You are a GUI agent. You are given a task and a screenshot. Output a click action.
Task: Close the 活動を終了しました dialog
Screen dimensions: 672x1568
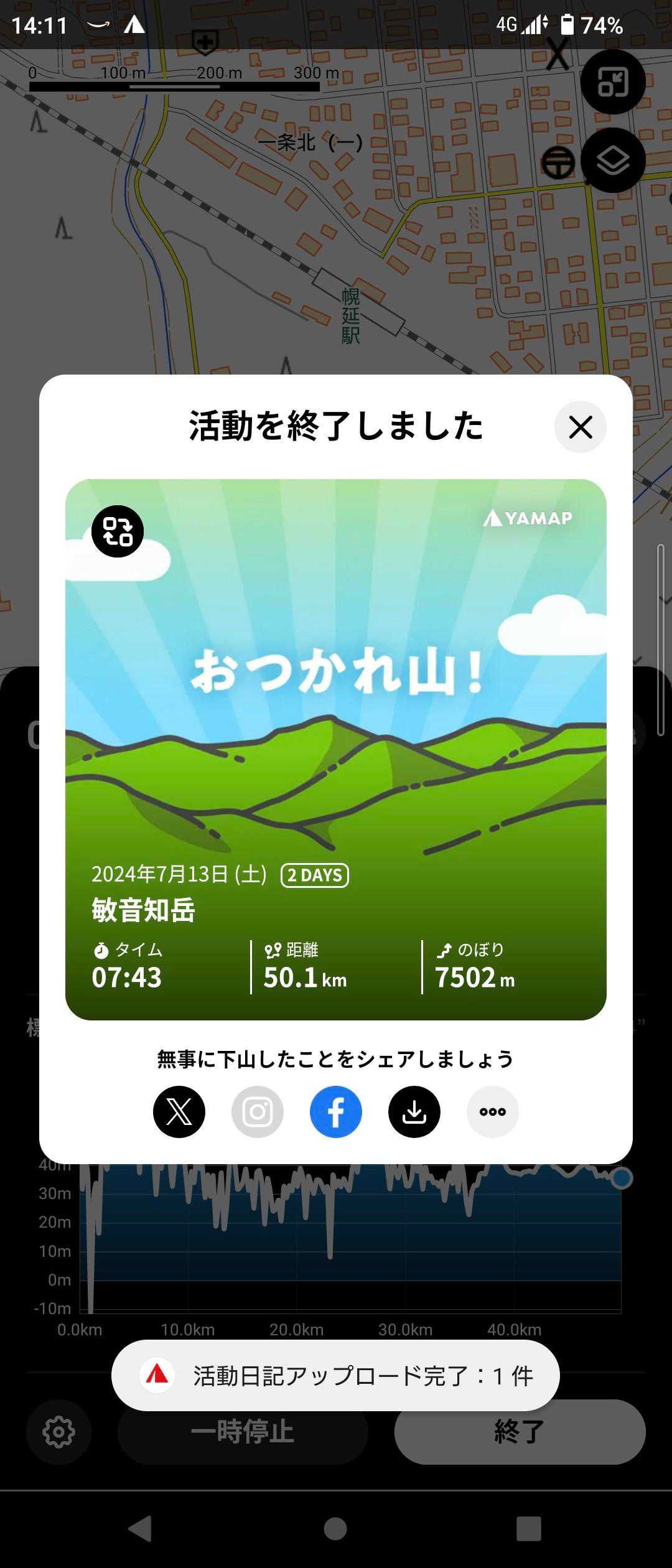click(x=580, y=427)
